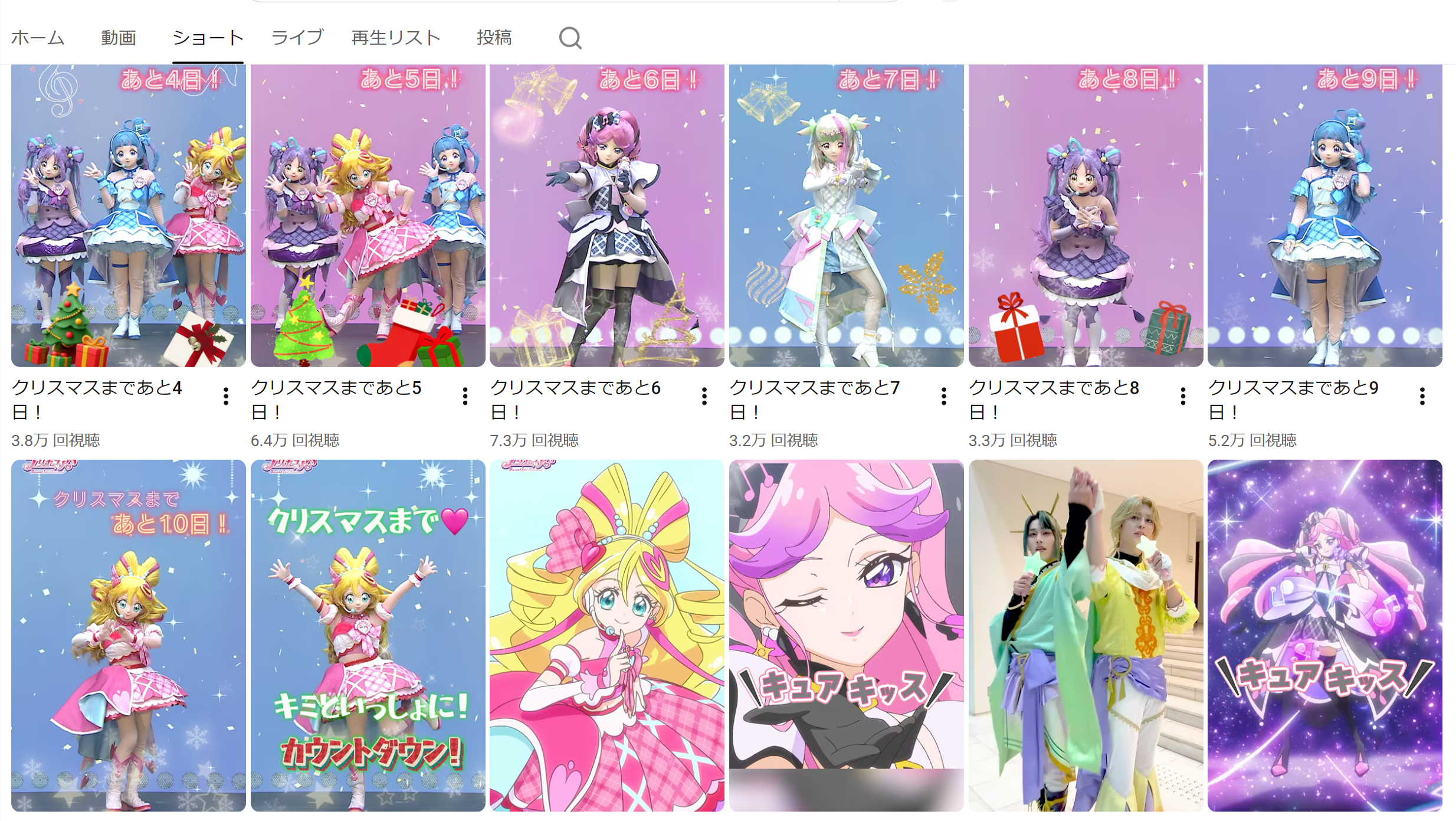Play the あと10日 countdown short

(129, 634)
